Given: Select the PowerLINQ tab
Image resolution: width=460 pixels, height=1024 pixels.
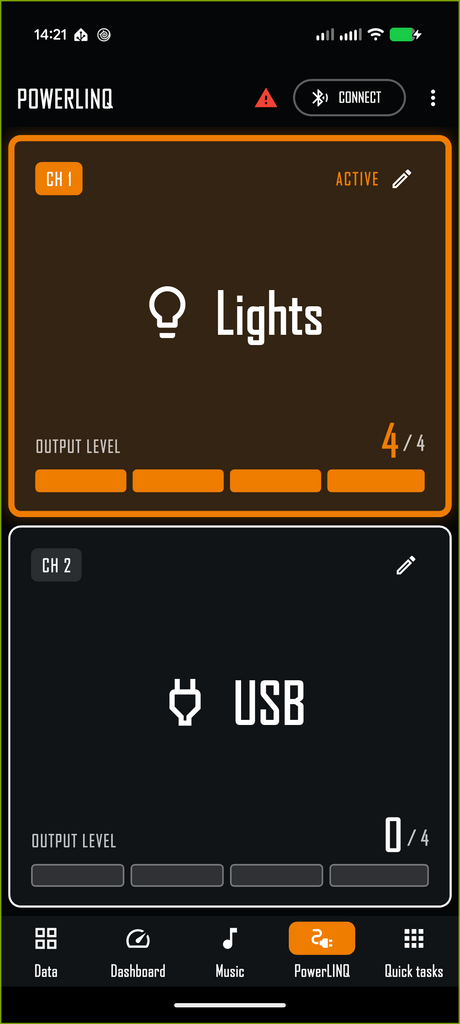Looking at the screenshot, I should click(x=322, y=952).
